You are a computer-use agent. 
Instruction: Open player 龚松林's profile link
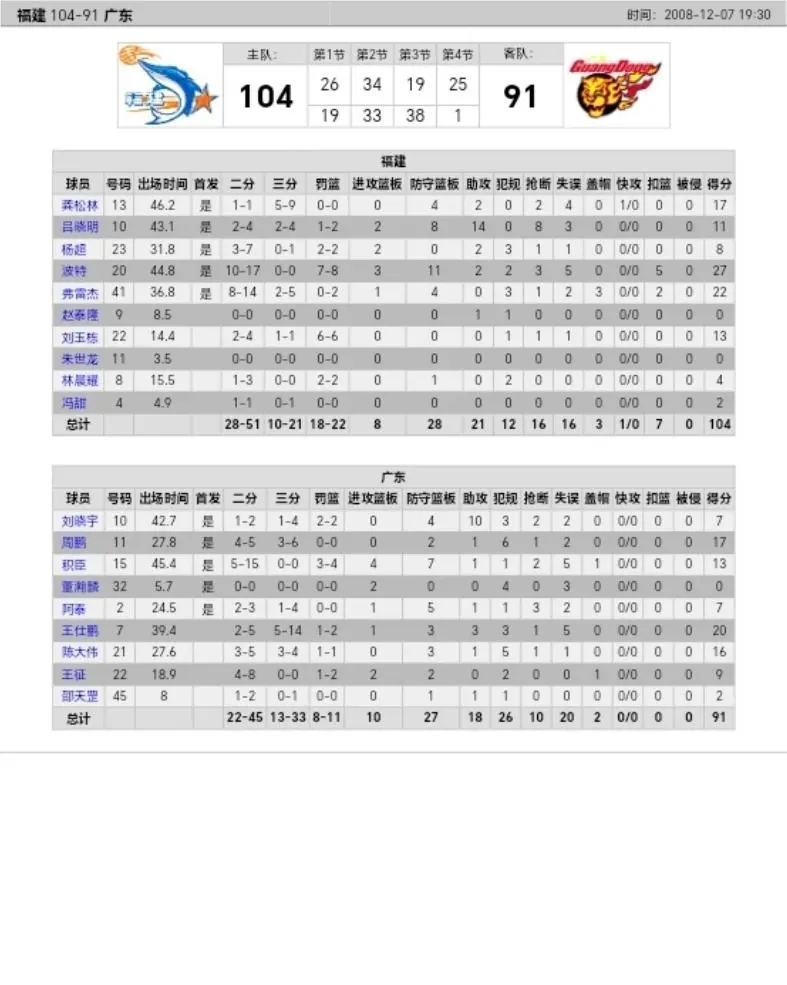coord(77,205)
